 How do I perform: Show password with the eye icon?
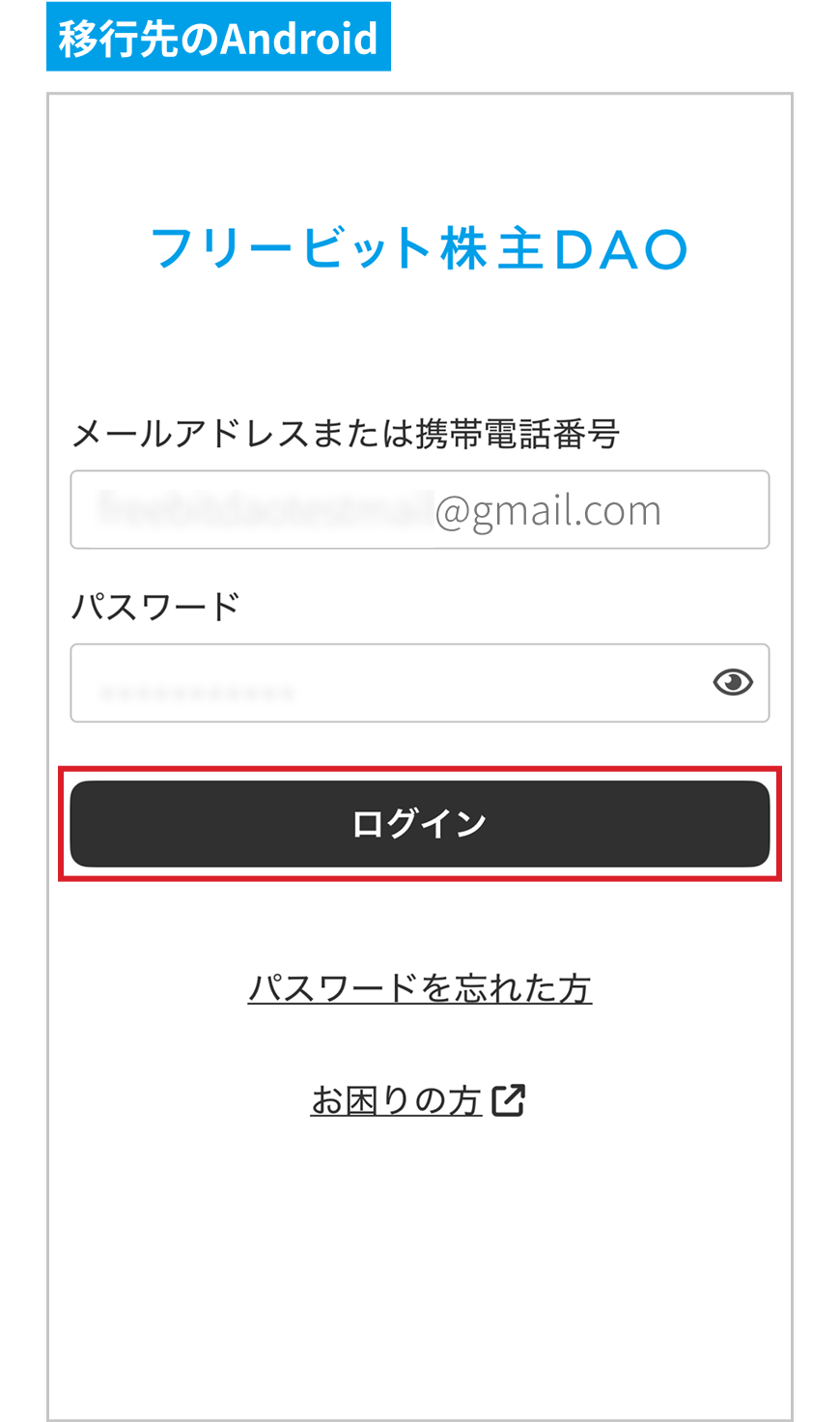pyautogui.click(x=733, y=683)
